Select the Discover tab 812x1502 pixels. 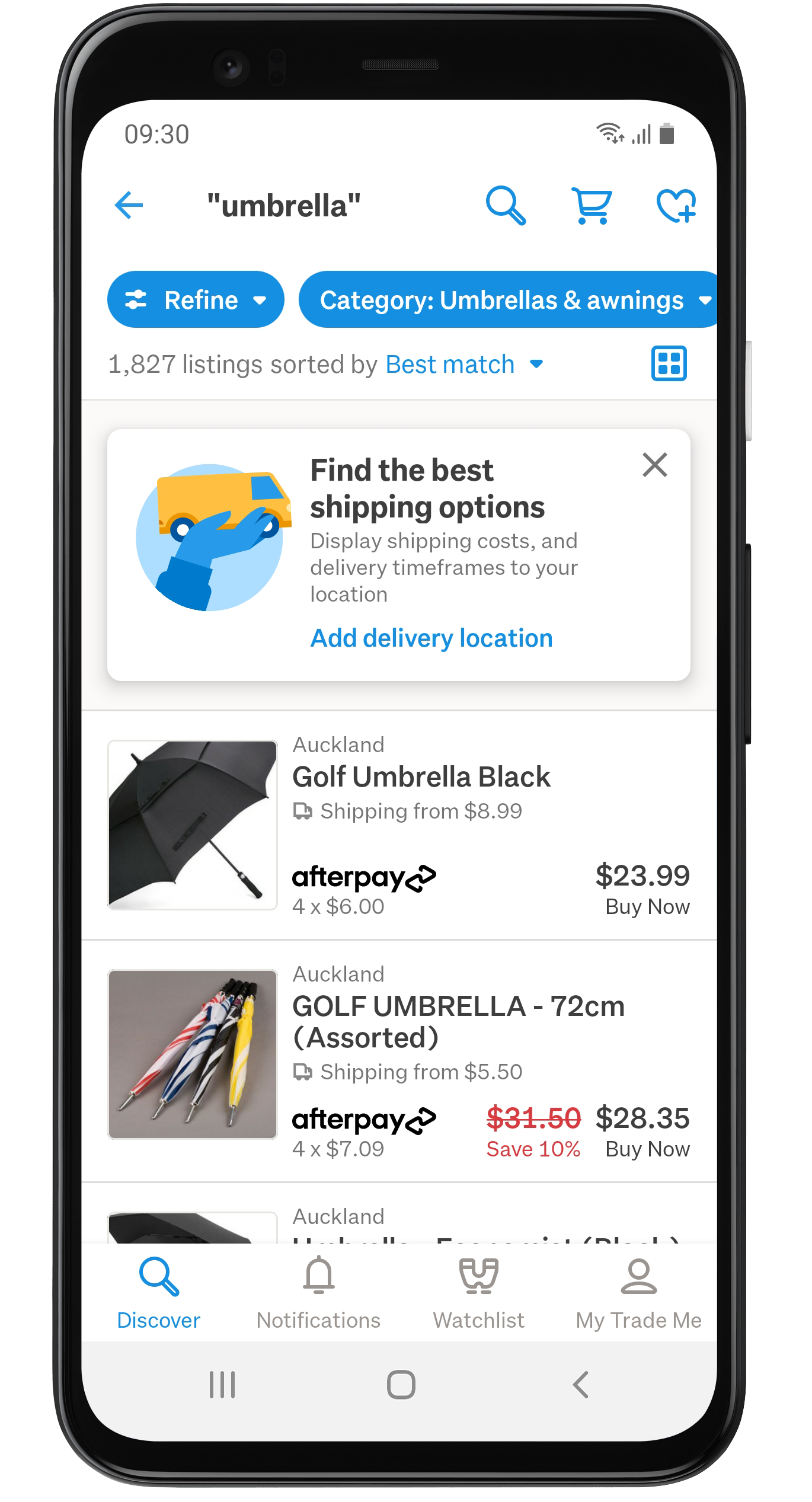pos(159,1293)
